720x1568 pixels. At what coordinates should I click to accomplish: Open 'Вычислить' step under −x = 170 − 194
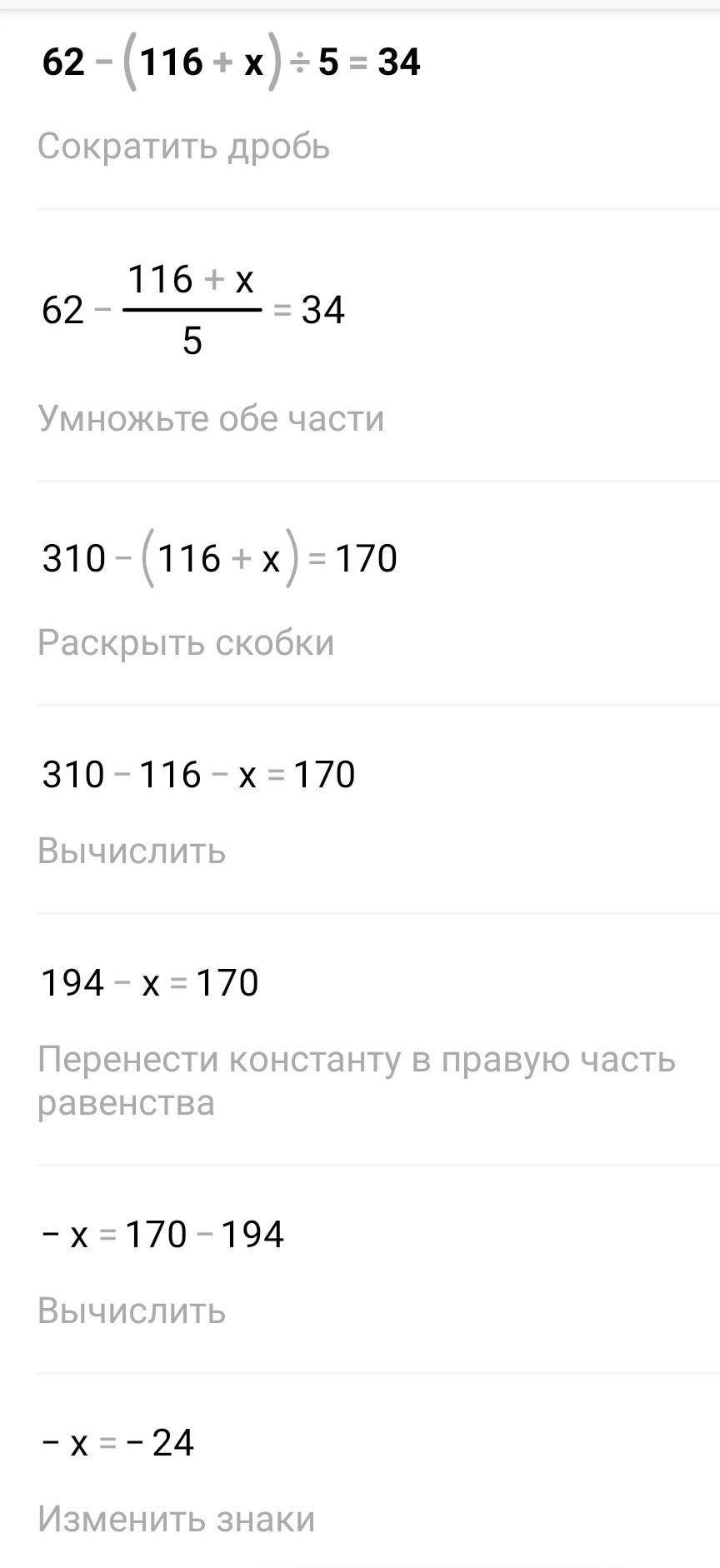point(132,1311)
